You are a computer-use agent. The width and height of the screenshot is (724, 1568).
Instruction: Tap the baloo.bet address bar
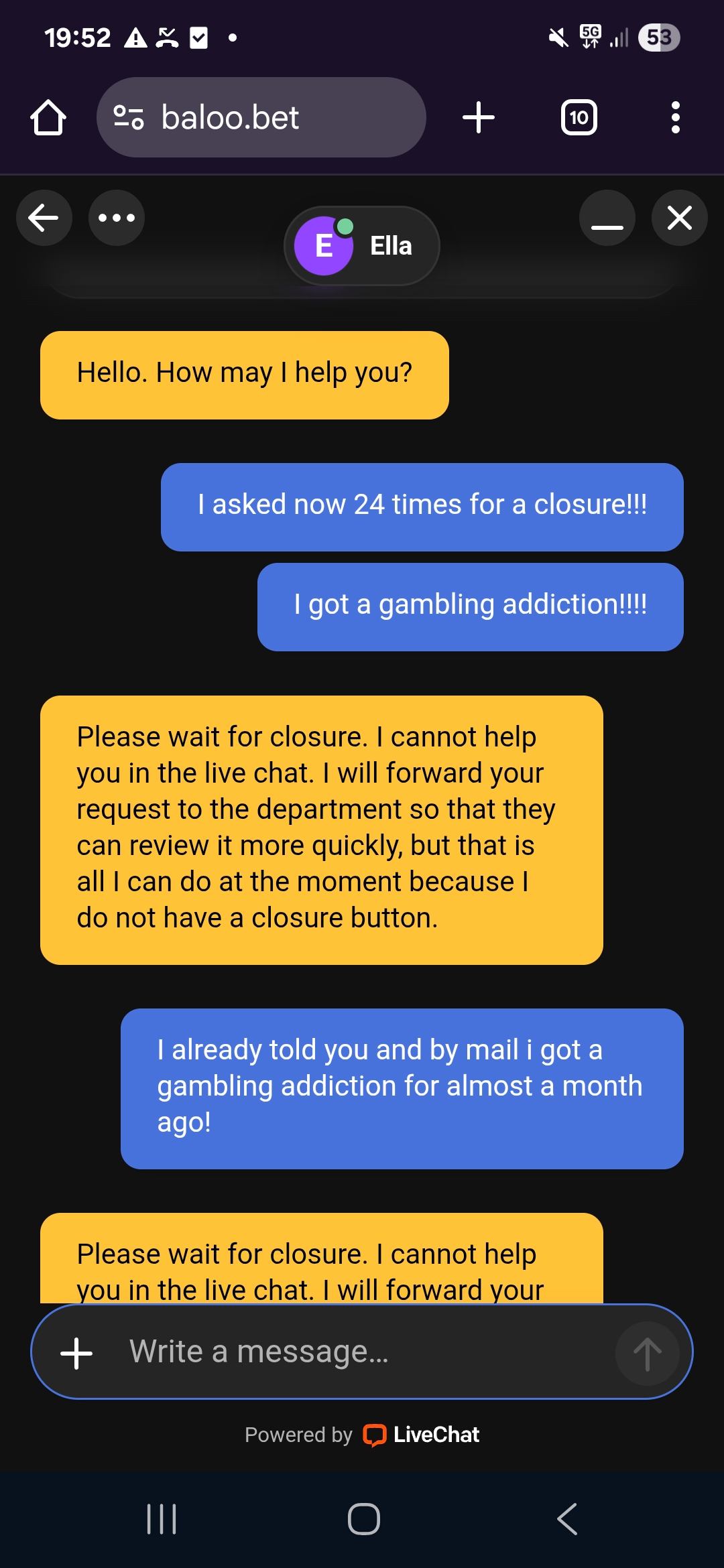pyautogui.click(x=261, y=118)
